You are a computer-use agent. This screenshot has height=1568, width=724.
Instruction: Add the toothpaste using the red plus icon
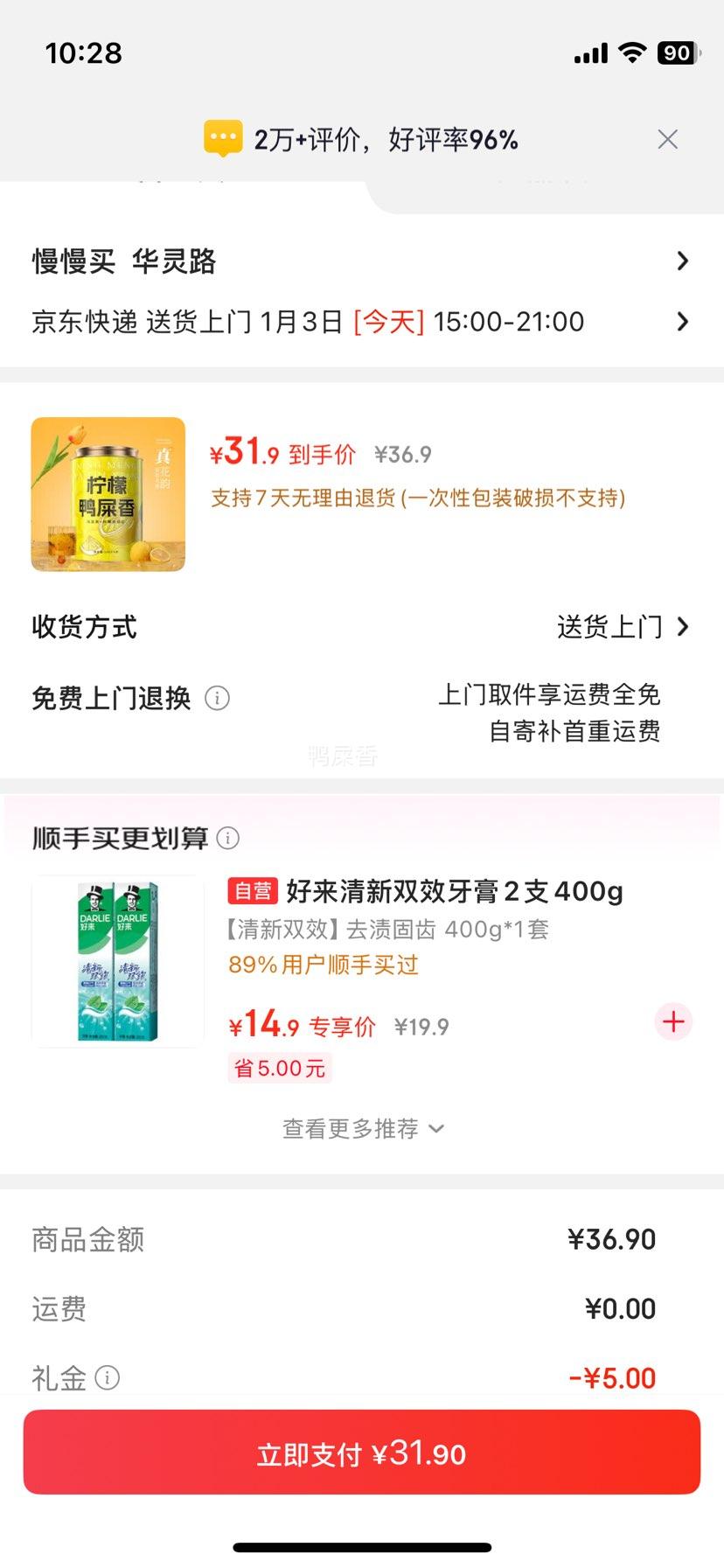pos(672,1021)
